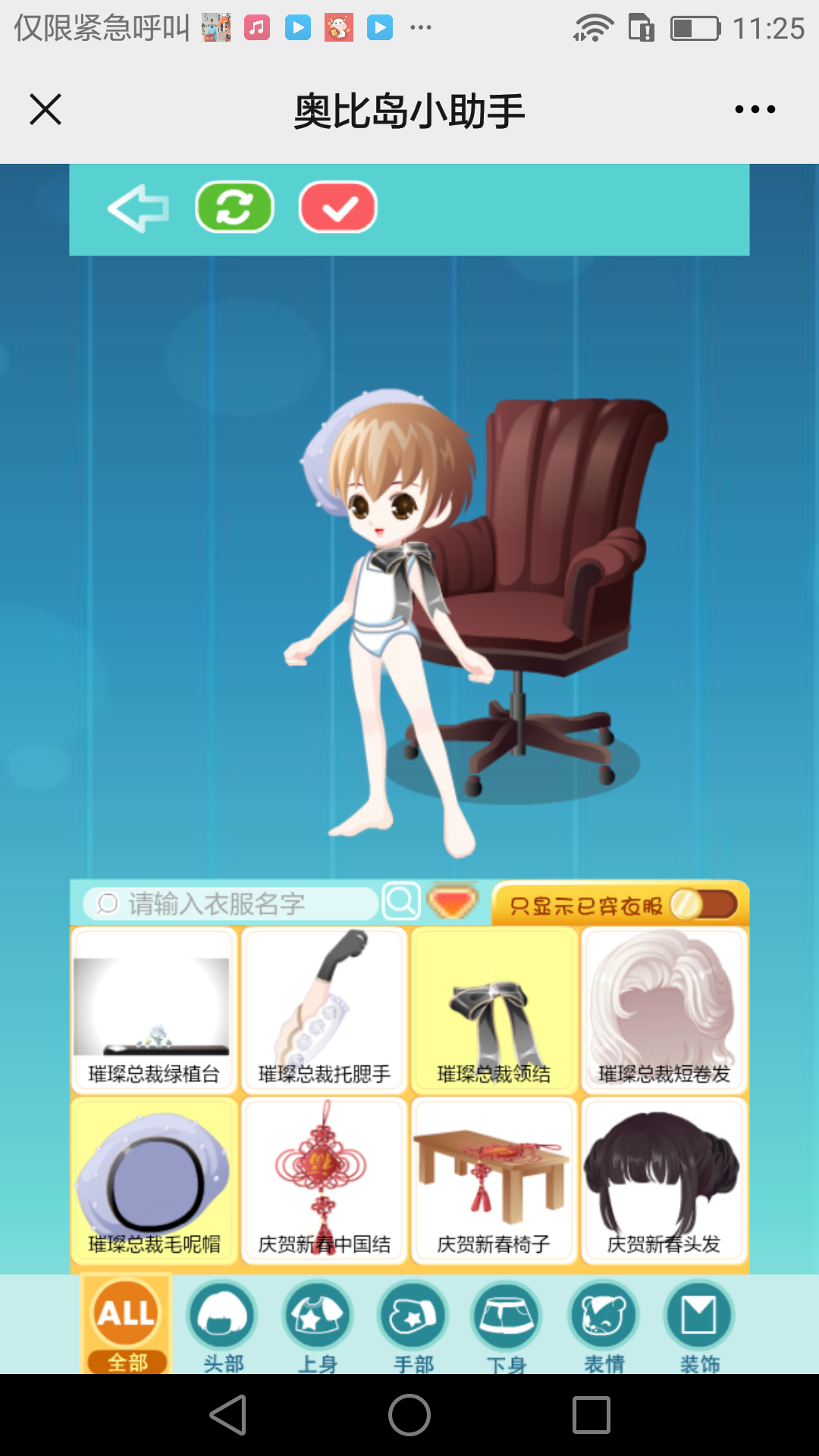This screenshot has height=1456, width=819.
Task: Tap the magnifier search button
Action: [x=401, y=902]
